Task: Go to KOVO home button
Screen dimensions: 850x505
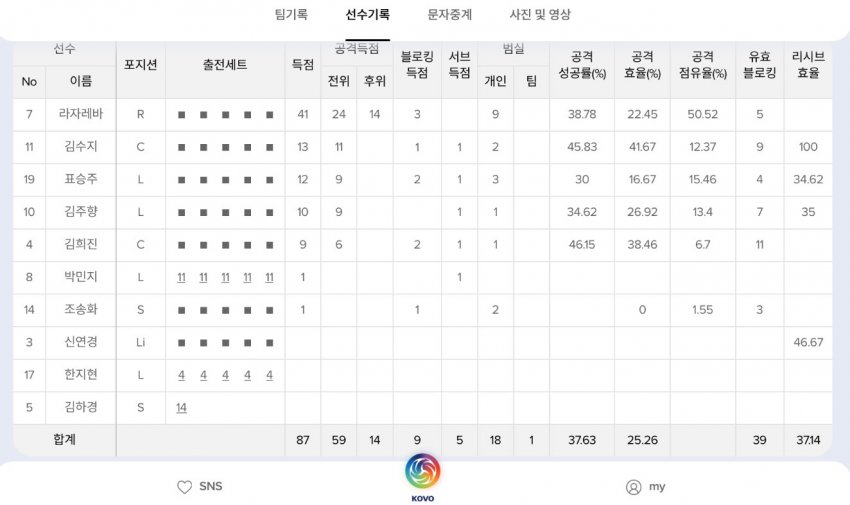Action: pyautogui.click(x=423, y=476)
